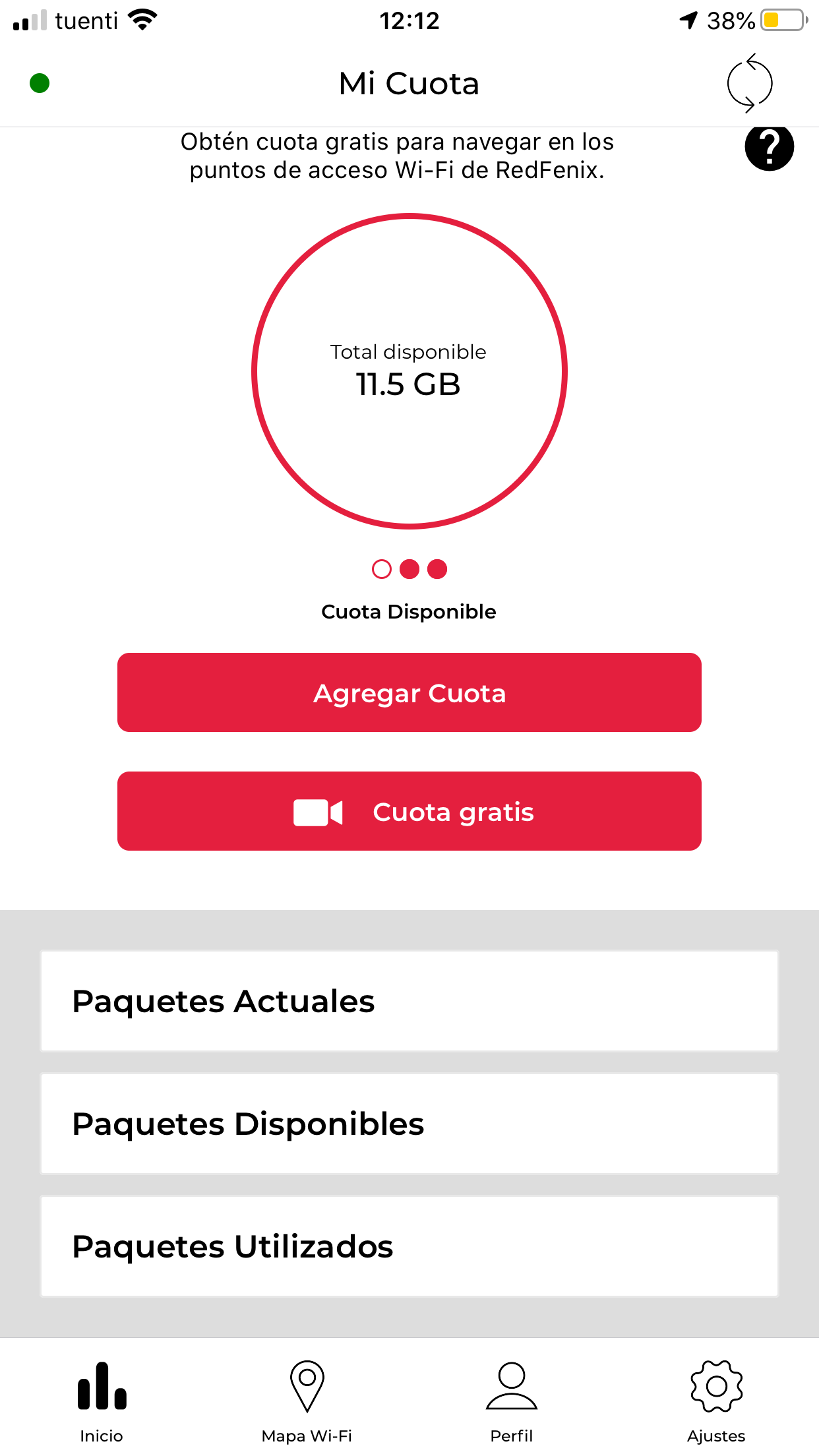The width and height of the screenshot is (819, 1456).
Task: Refresh the quota with the sync icon
Action: coord(749,83)
